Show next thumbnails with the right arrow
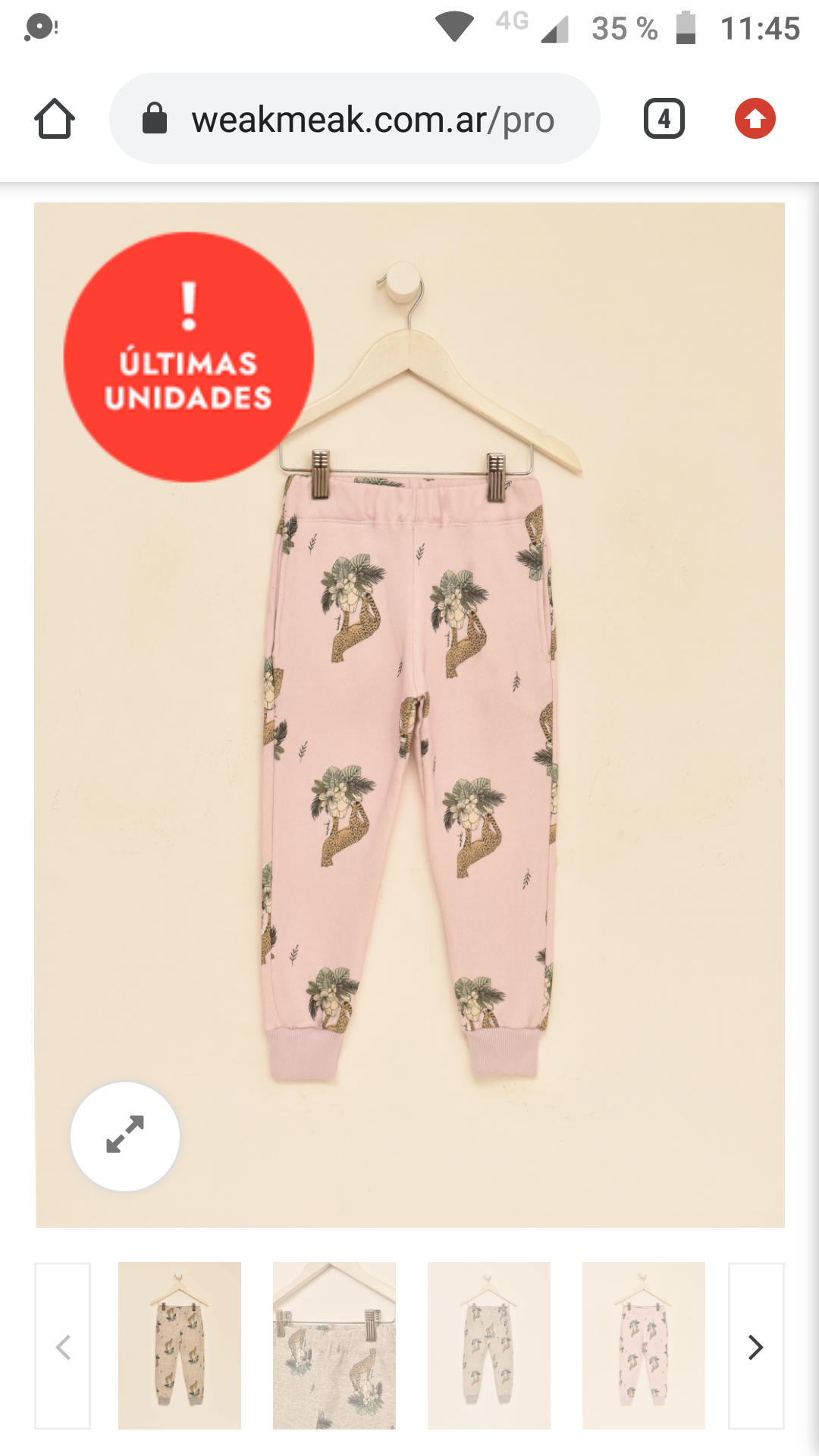Image resolution: width=819 pixels, height=1456 pixels. (x=756, y=1346)
